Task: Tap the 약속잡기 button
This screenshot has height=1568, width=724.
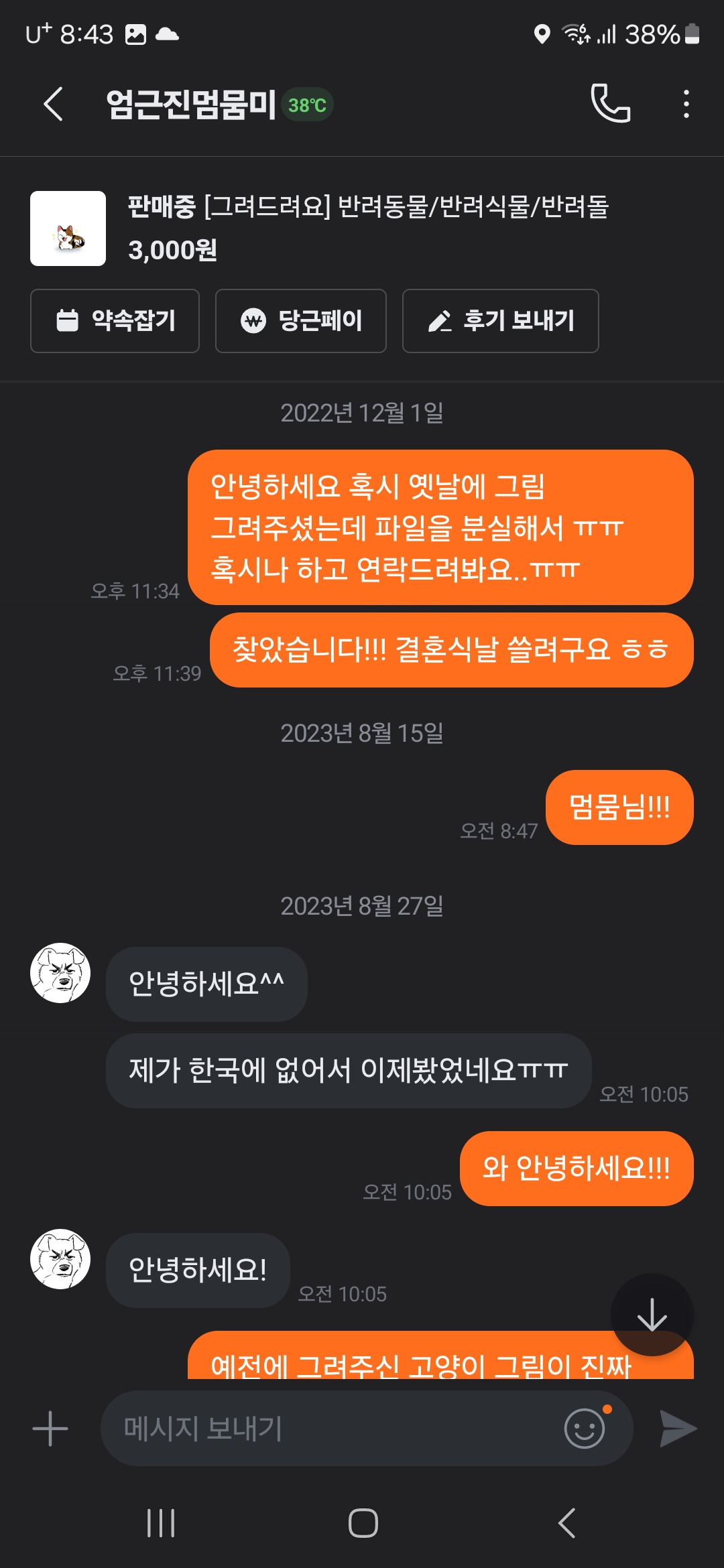Action: coord(115,321)
